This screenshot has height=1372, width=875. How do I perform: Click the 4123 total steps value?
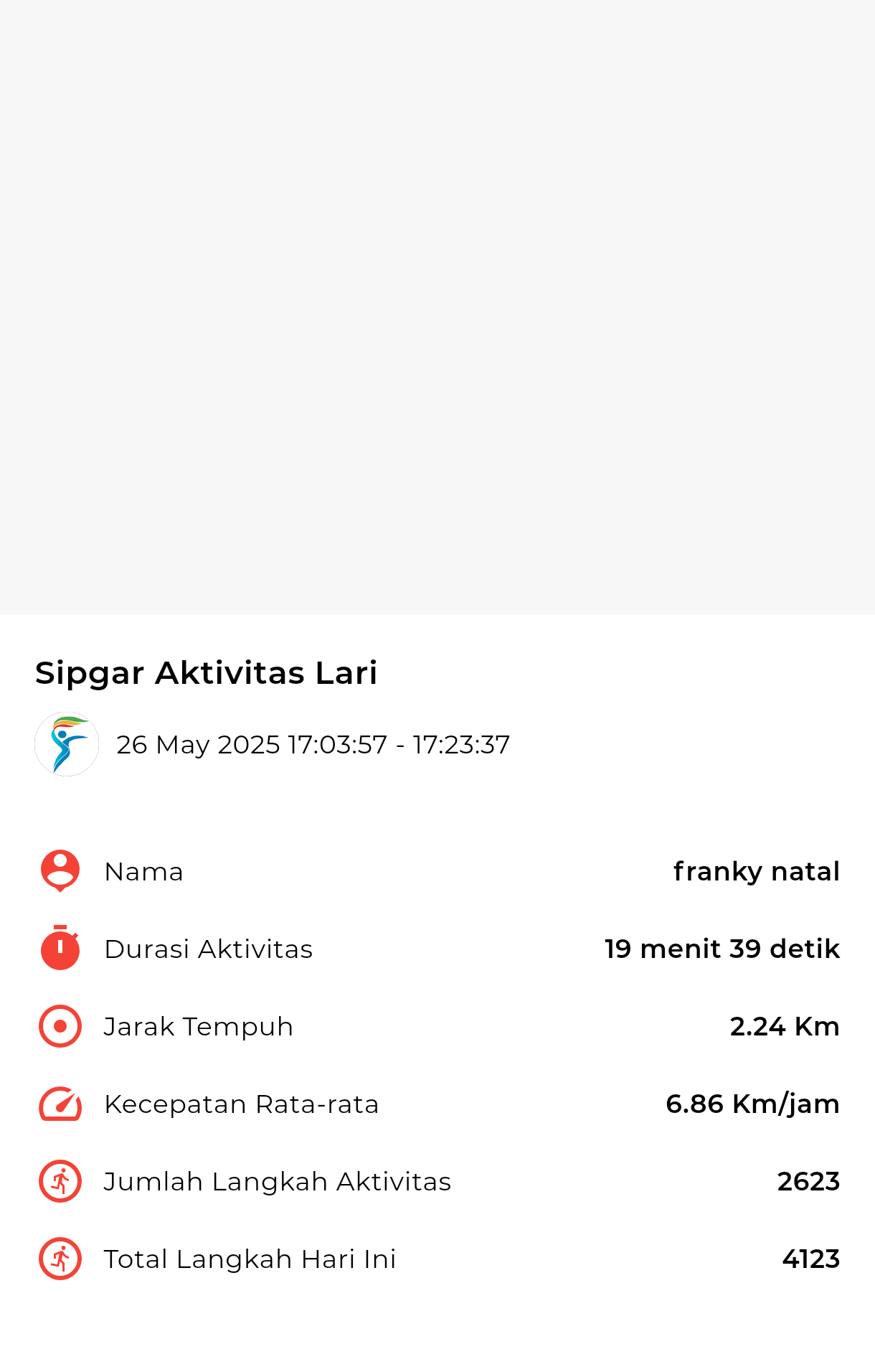click(811, 1259)
